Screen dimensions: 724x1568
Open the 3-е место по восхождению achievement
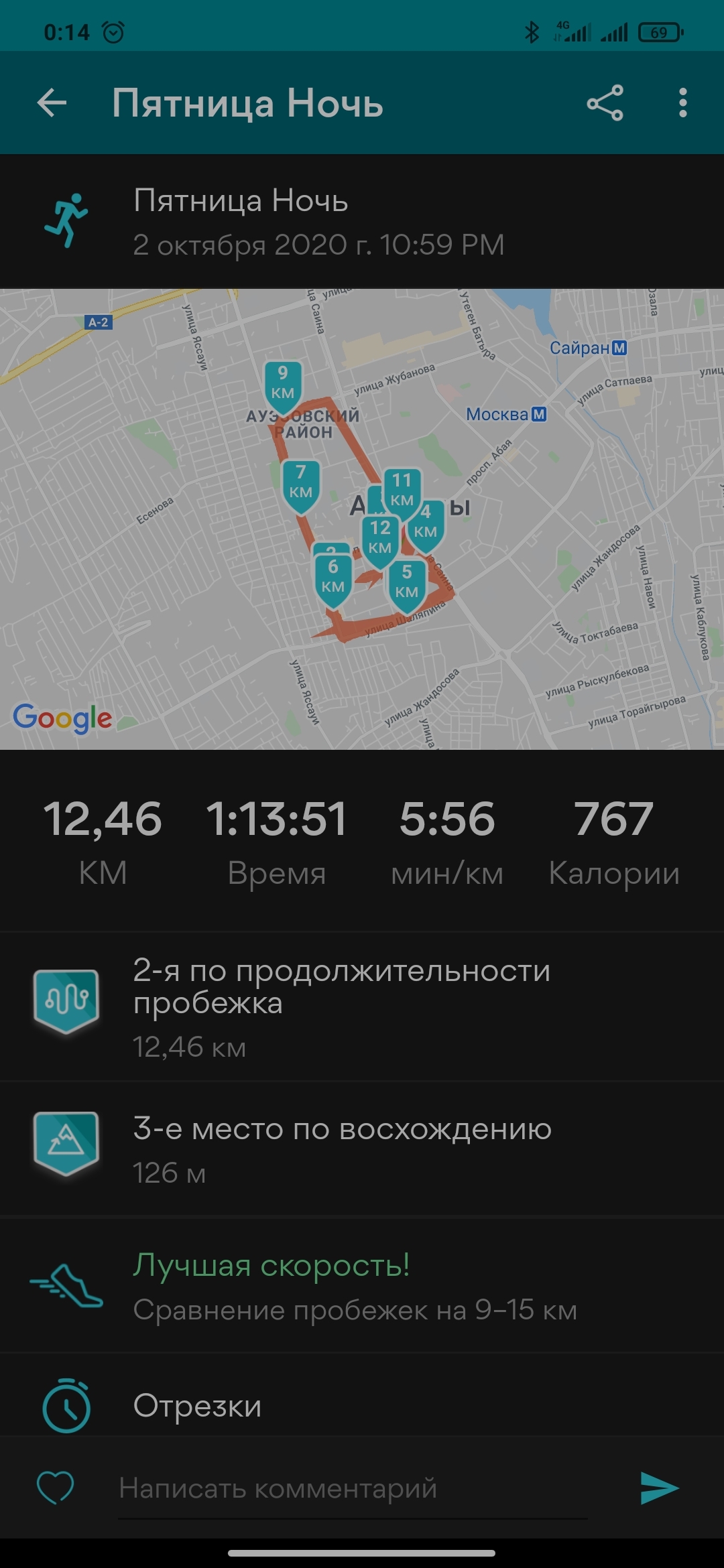pos(362,1149)
